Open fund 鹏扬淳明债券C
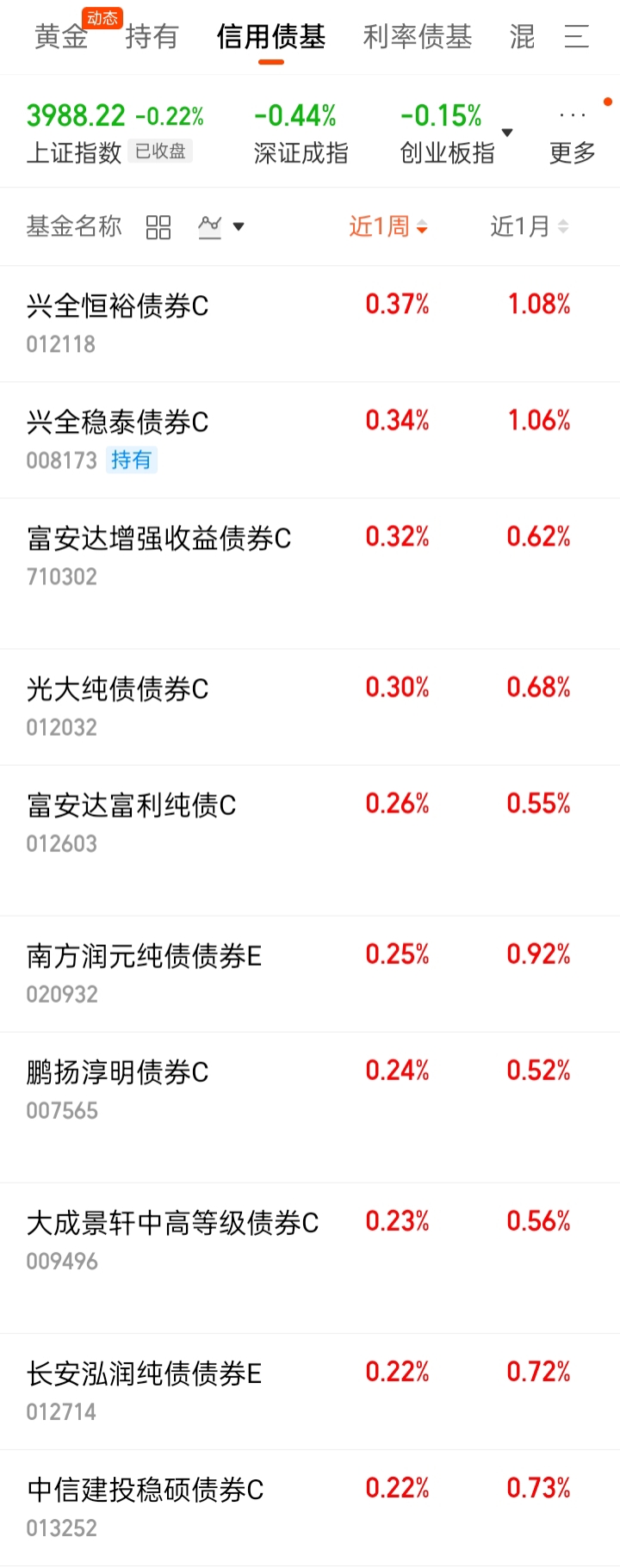This screenshot has width=620, height=1568. [x=118, y=1072]
